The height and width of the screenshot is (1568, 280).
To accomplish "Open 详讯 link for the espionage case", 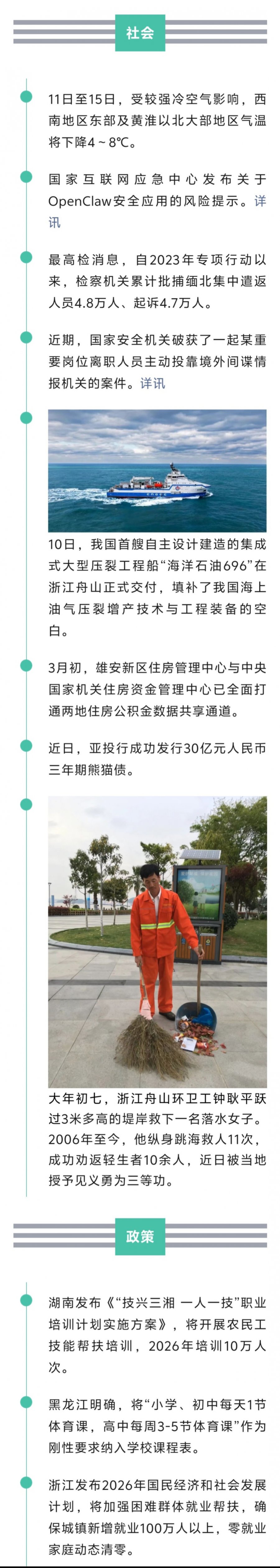I will (x=152, y=383).
